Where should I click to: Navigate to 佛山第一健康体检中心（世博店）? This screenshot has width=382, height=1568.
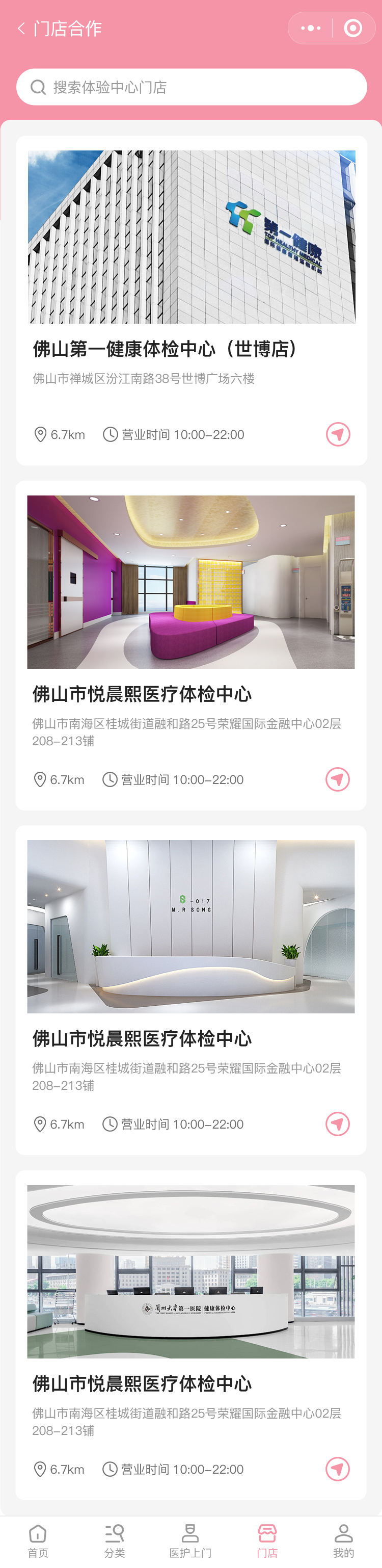click(x=338, y=435)
